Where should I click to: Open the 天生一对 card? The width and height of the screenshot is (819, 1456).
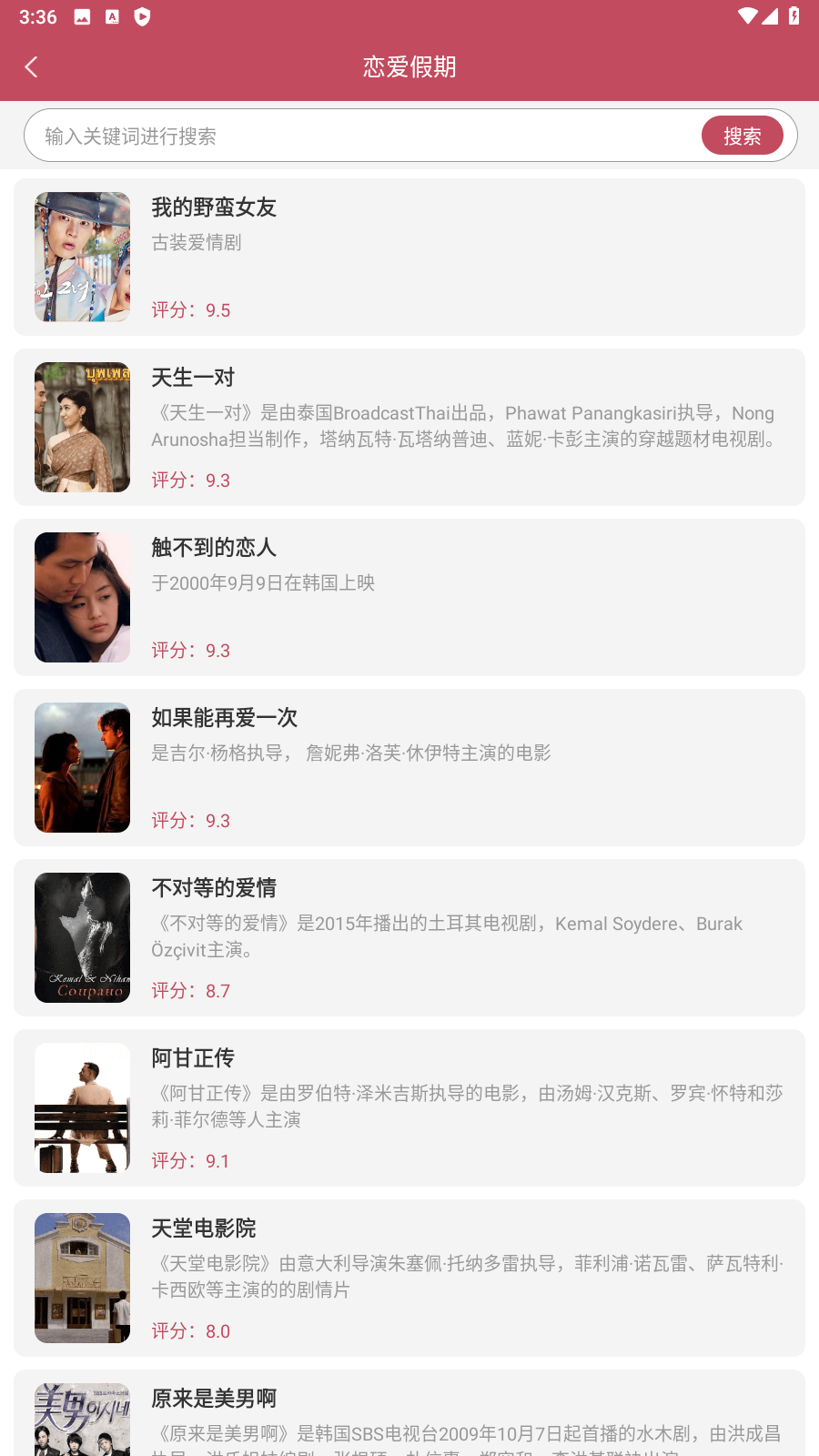click(409, 427)
